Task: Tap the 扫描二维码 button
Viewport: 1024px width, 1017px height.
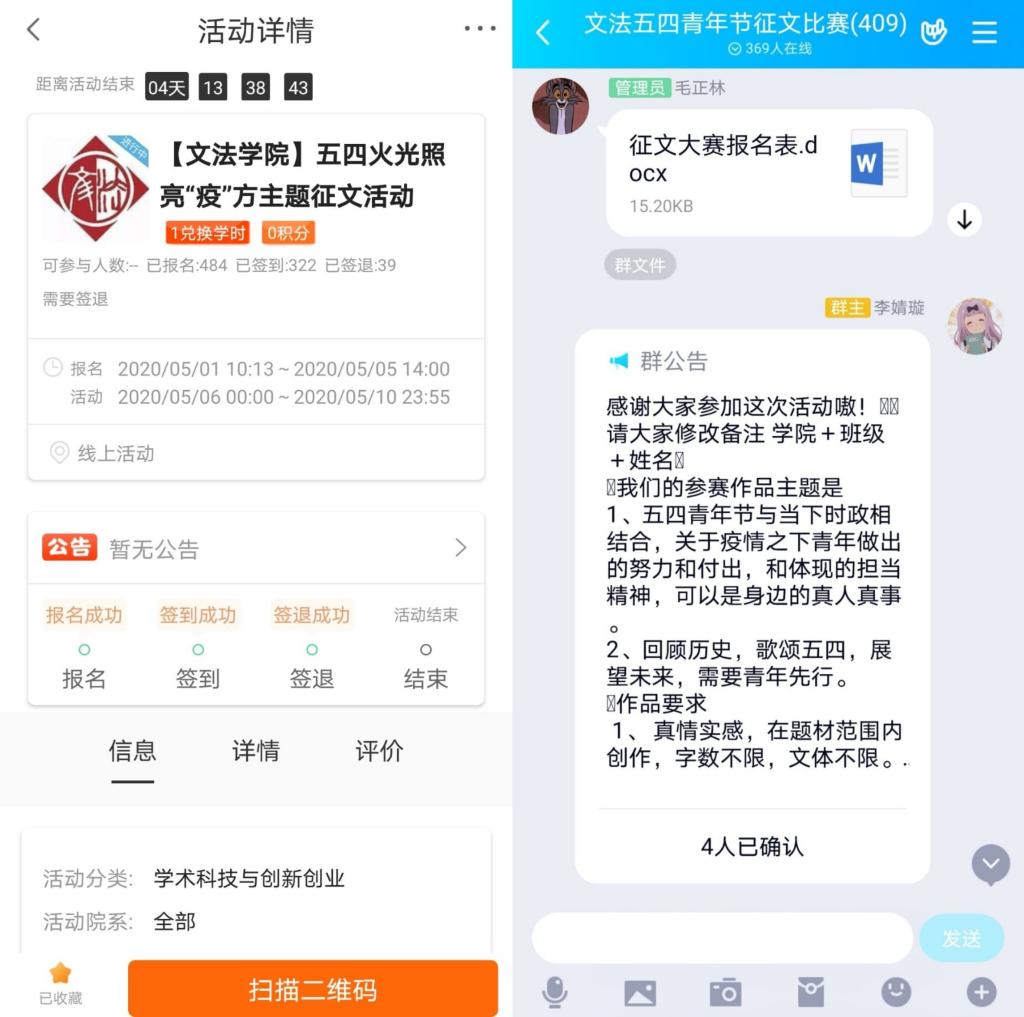Action: click(313, 989)
